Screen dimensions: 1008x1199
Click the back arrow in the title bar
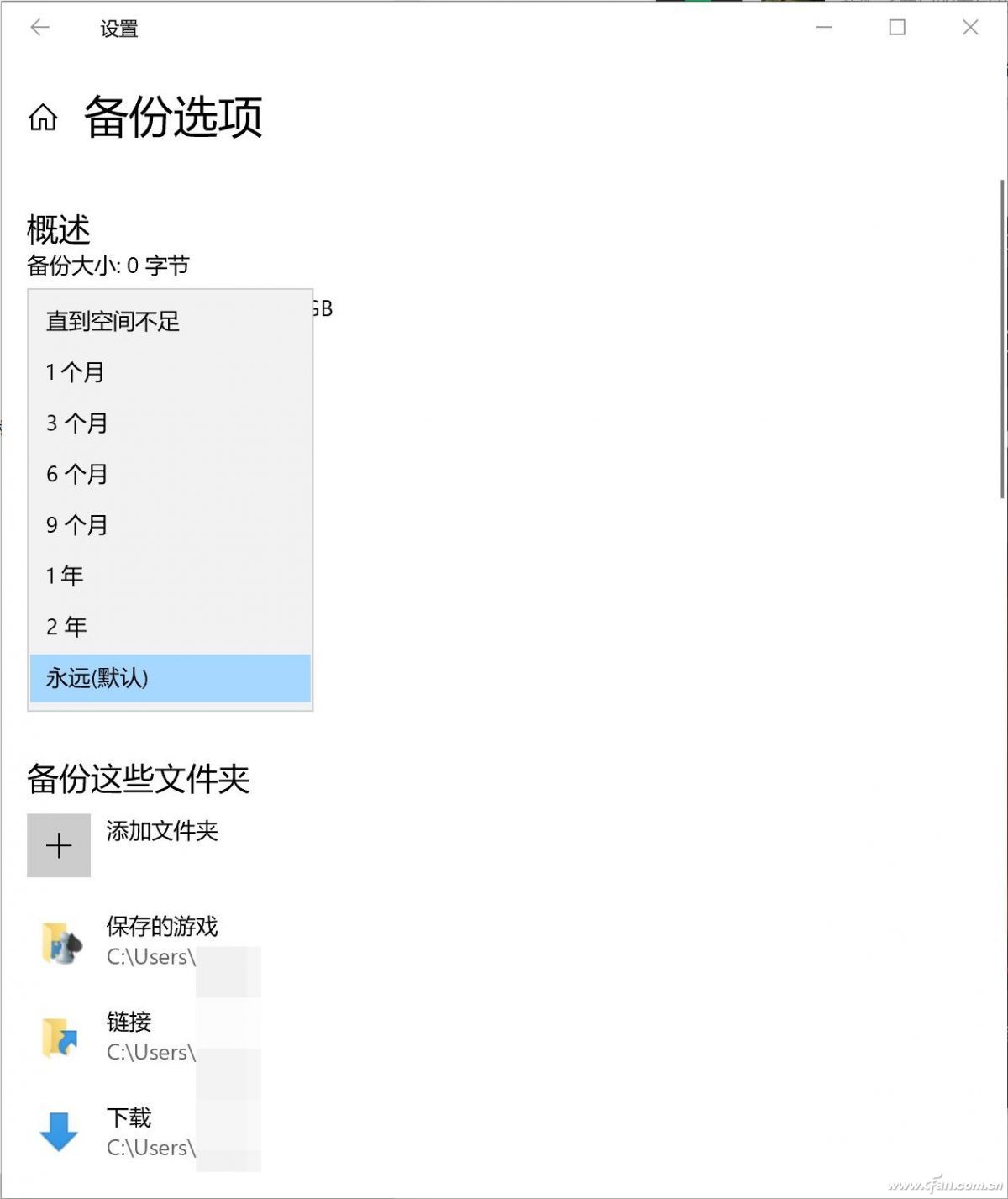[39, 28]
